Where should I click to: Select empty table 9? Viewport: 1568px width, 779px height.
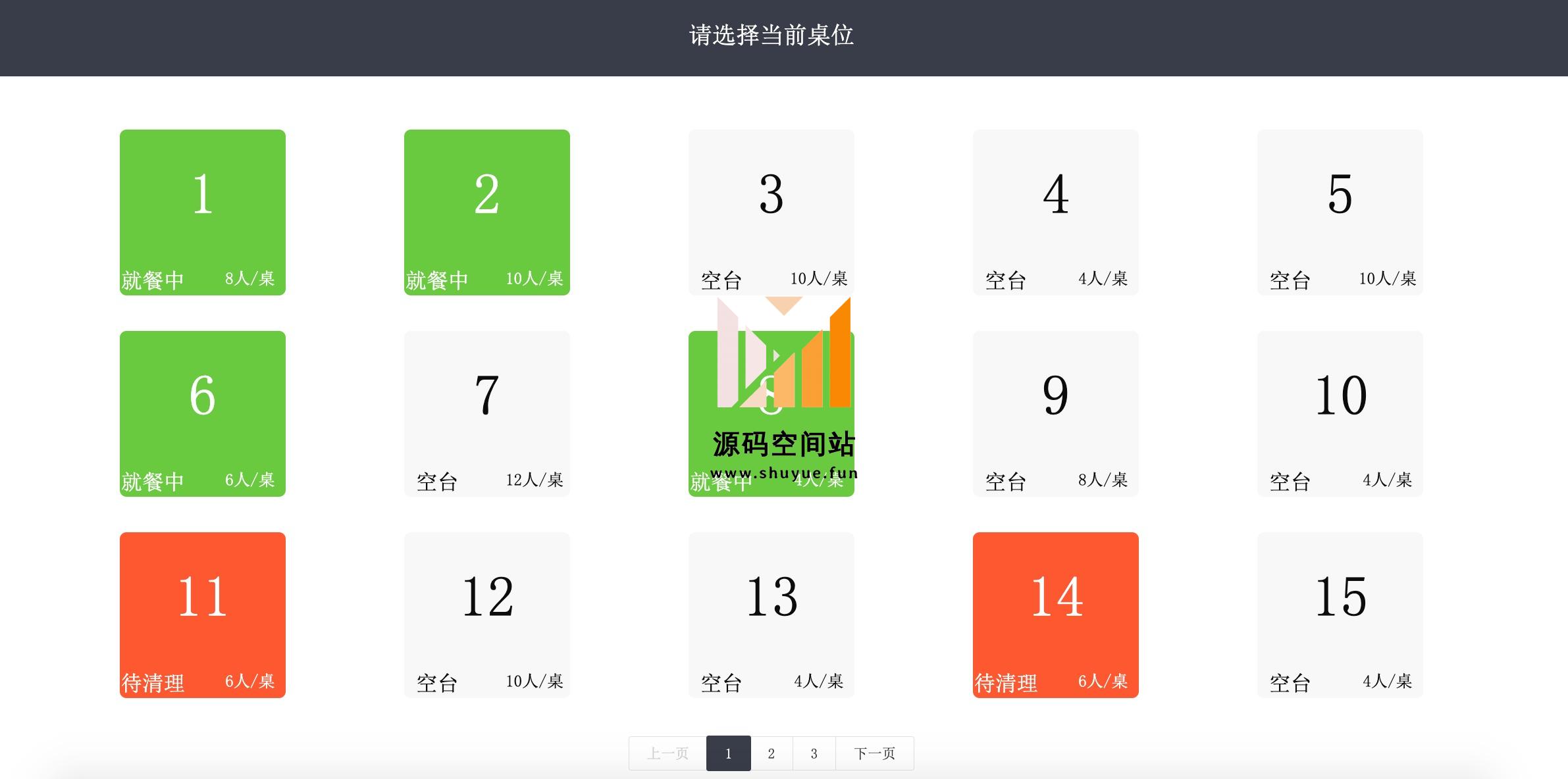click(x=1055, y=413)
